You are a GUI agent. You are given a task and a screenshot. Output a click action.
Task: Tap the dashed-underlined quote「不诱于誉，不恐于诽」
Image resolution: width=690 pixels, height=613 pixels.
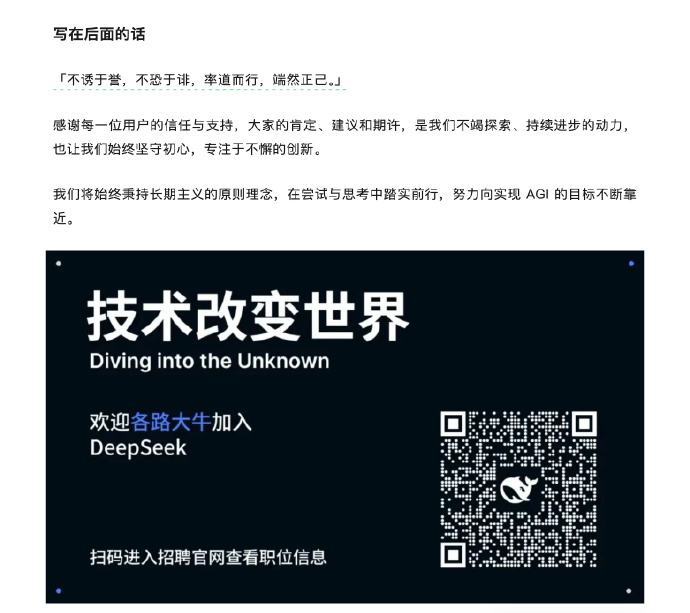pos(199,79)
